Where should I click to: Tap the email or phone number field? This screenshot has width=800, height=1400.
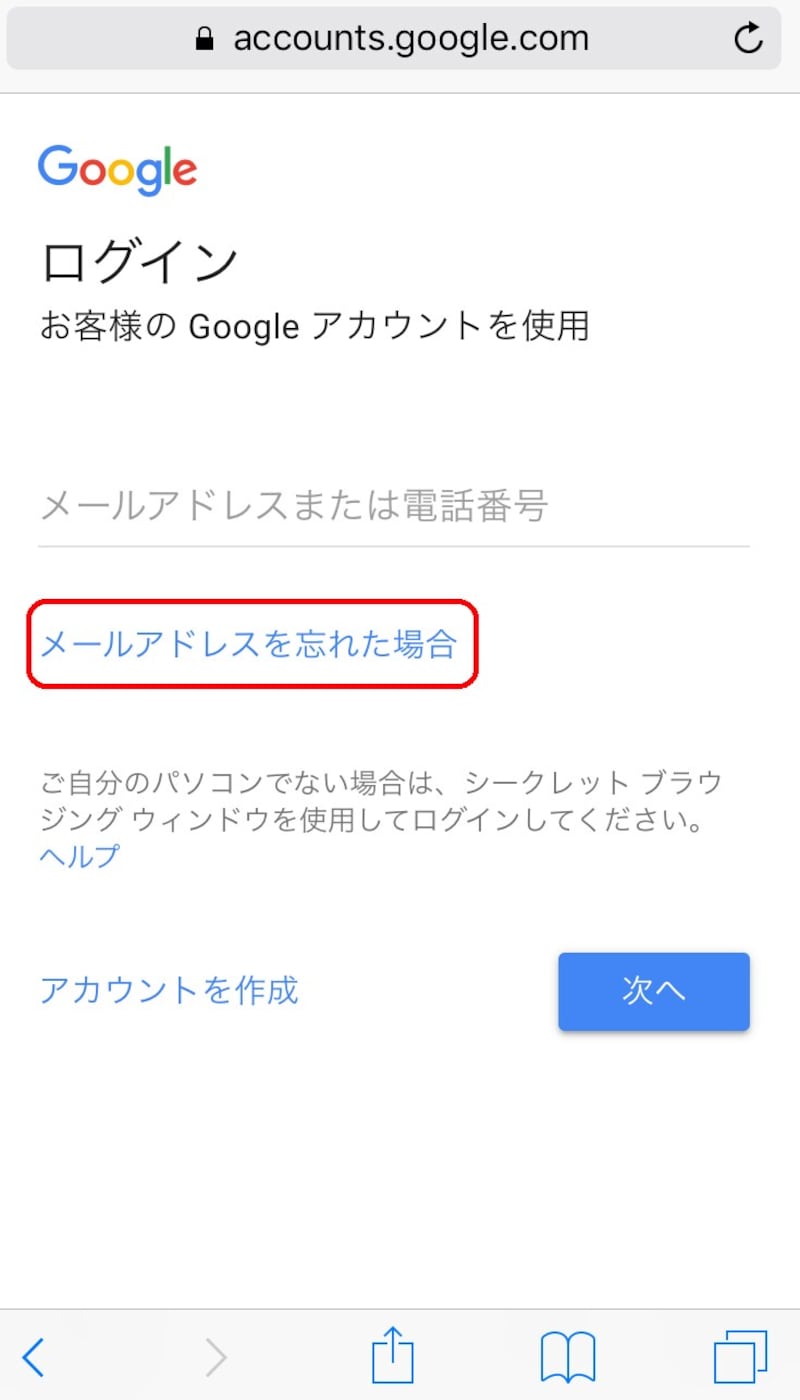[393, 507]
